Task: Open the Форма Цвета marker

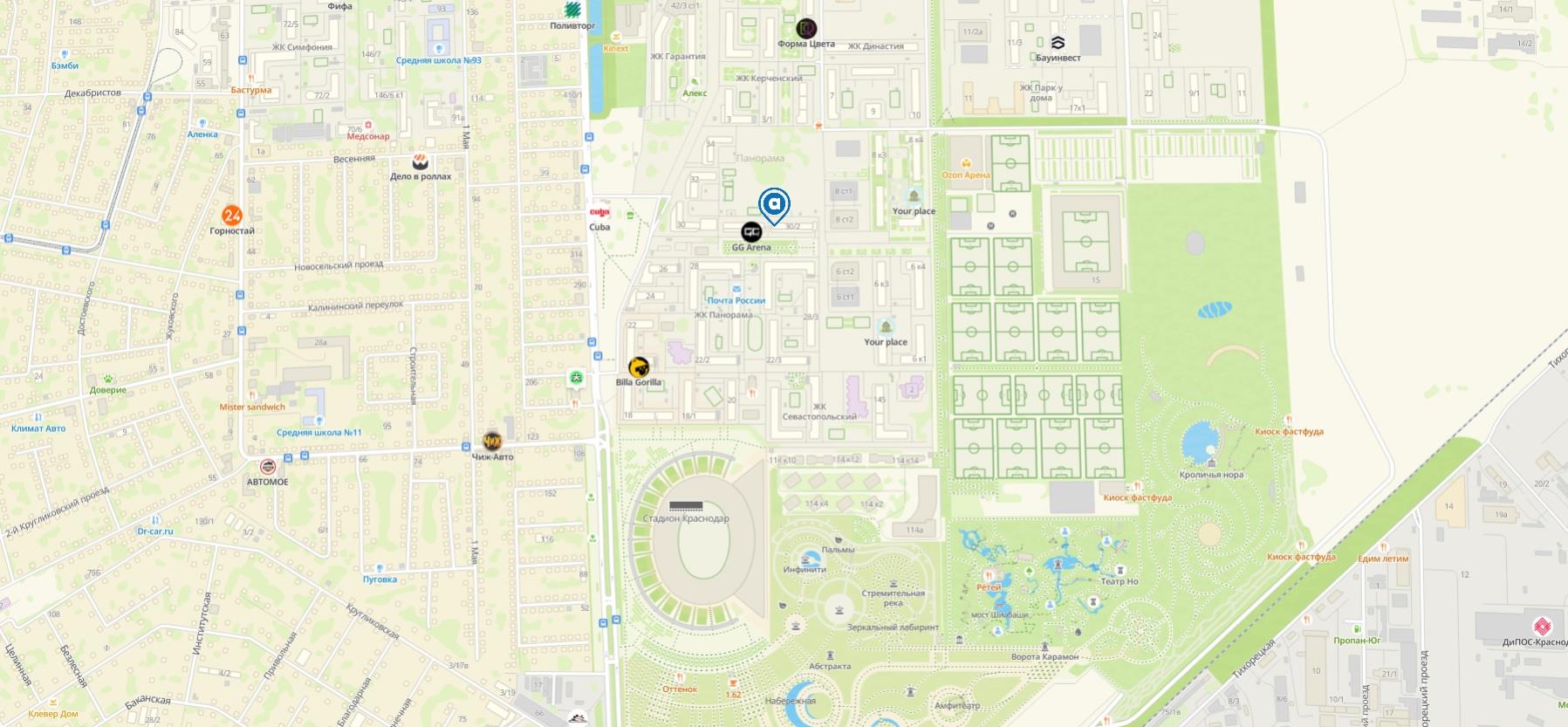Action: (x=806, y=29)
